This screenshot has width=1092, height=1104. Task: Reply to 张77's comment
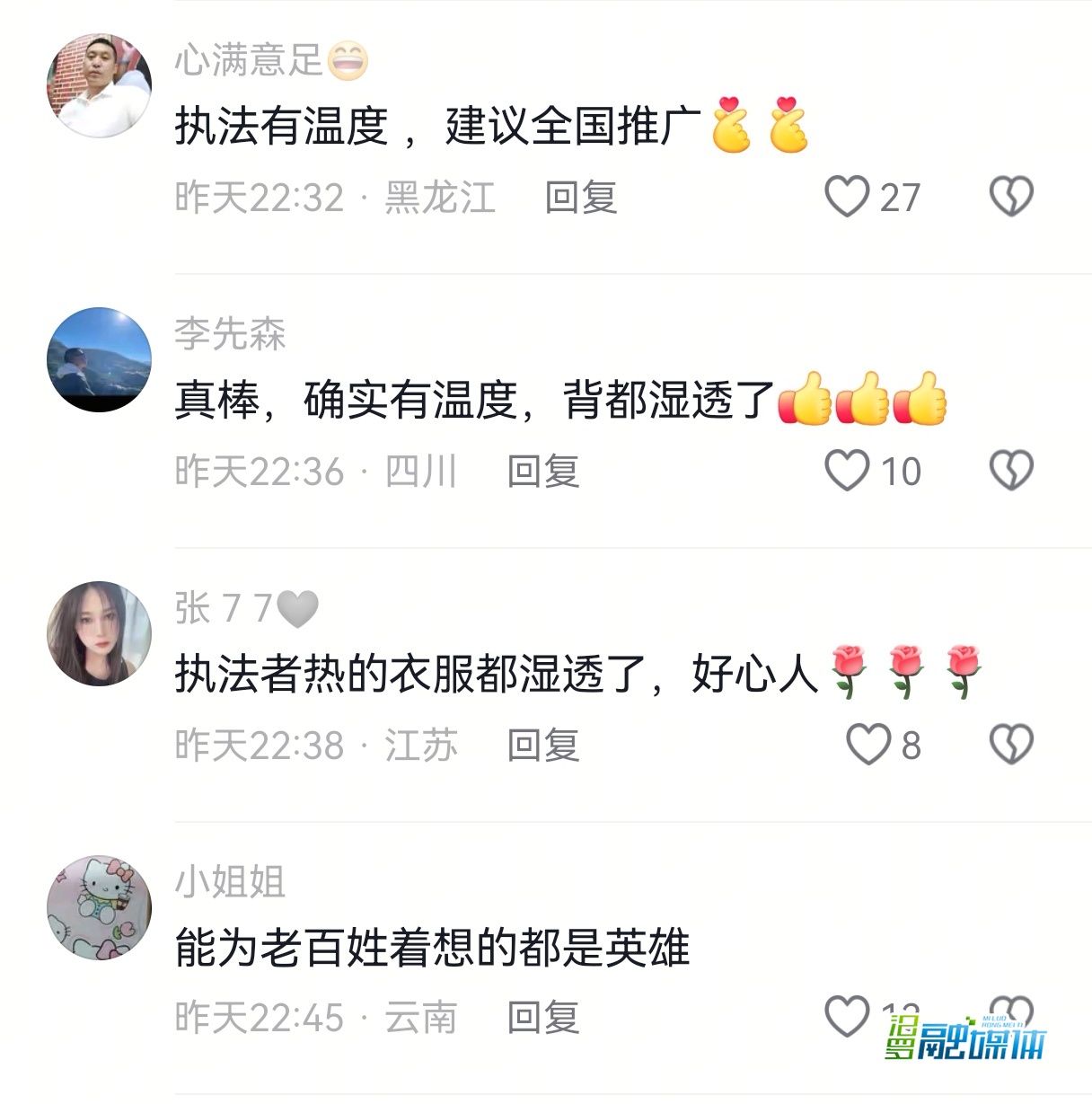click(543, 746)
